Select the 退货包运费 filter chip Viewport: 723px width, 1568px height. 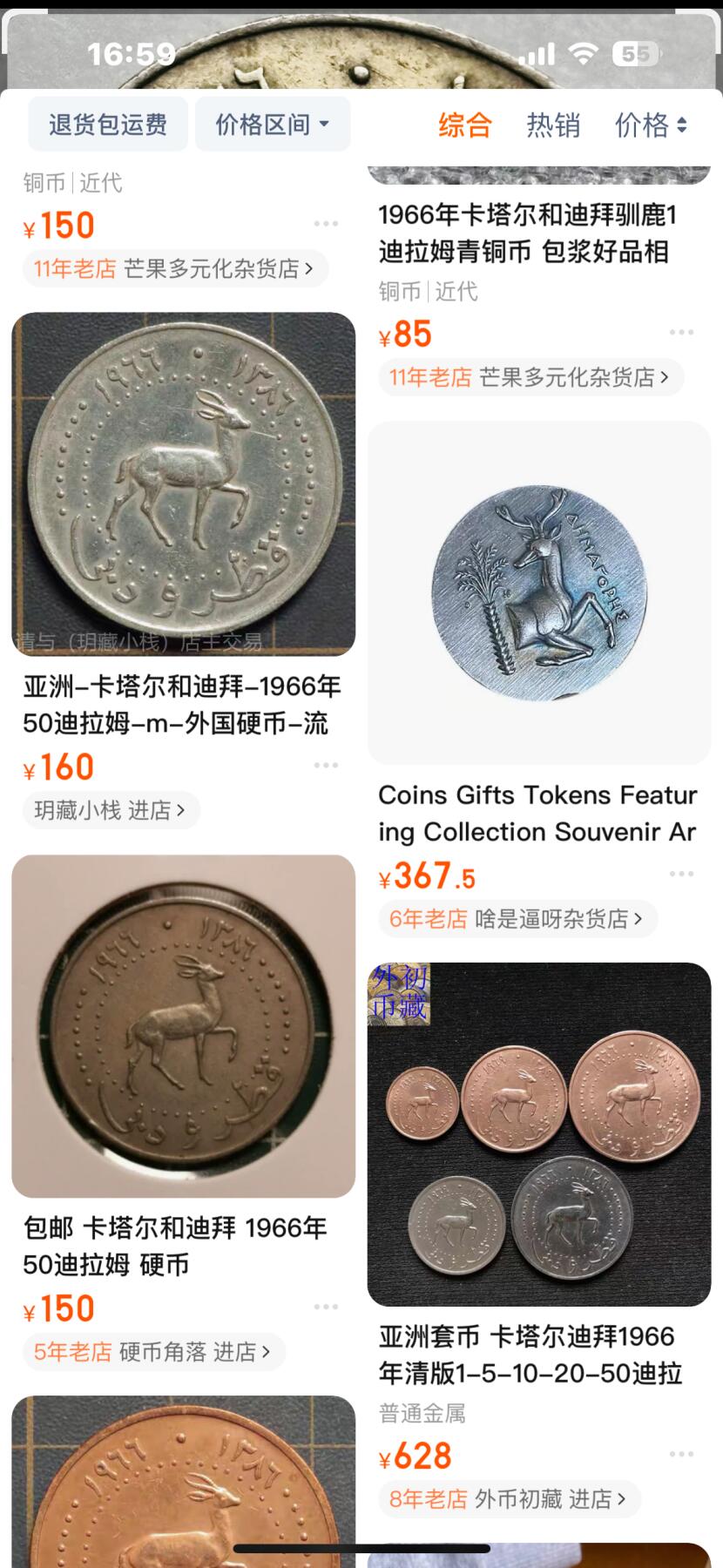(x=108, y=125)
